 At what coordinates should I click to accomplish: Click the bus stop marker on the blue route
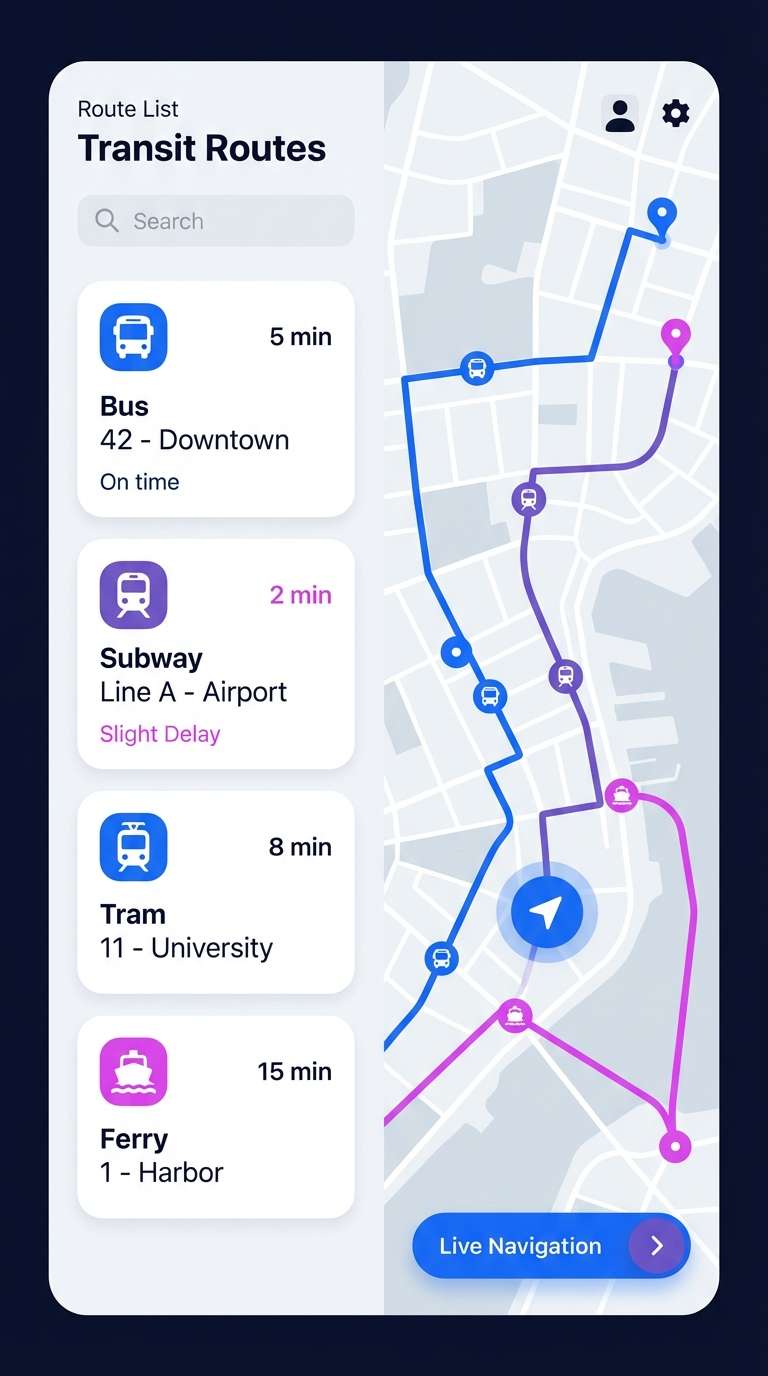(477, 369)
